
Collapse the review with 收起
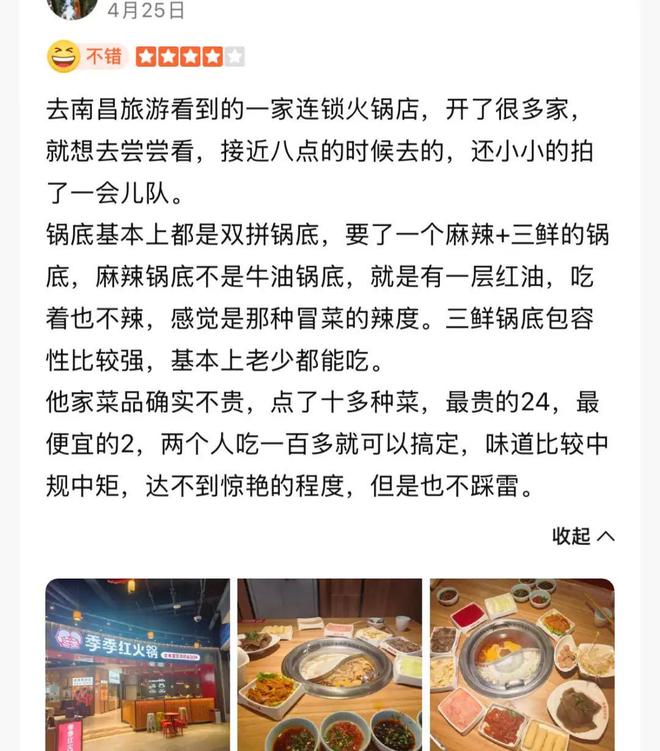point(583,536)
